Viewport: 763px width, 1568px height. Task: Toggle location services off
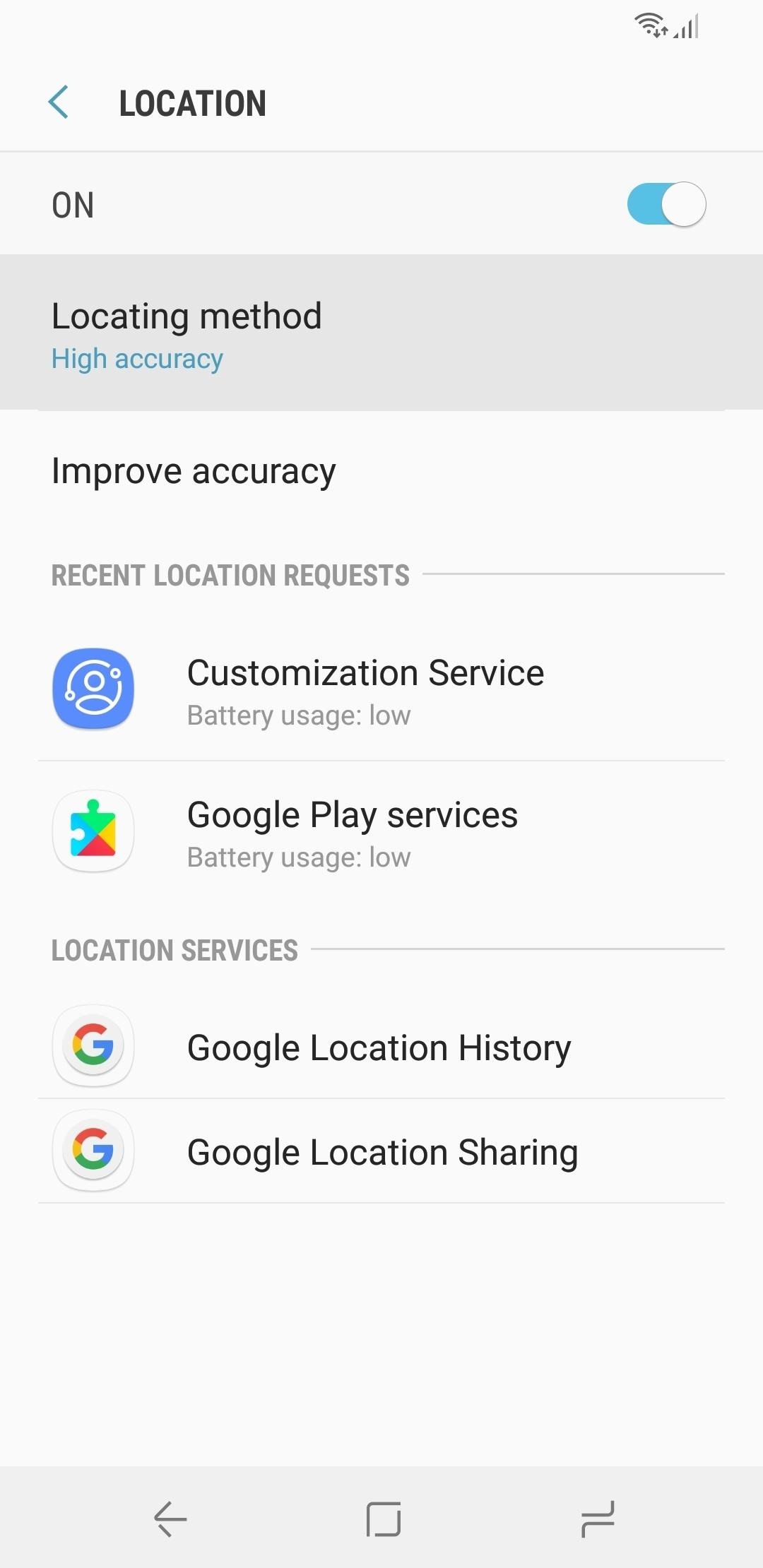click(x=665, y=204)
